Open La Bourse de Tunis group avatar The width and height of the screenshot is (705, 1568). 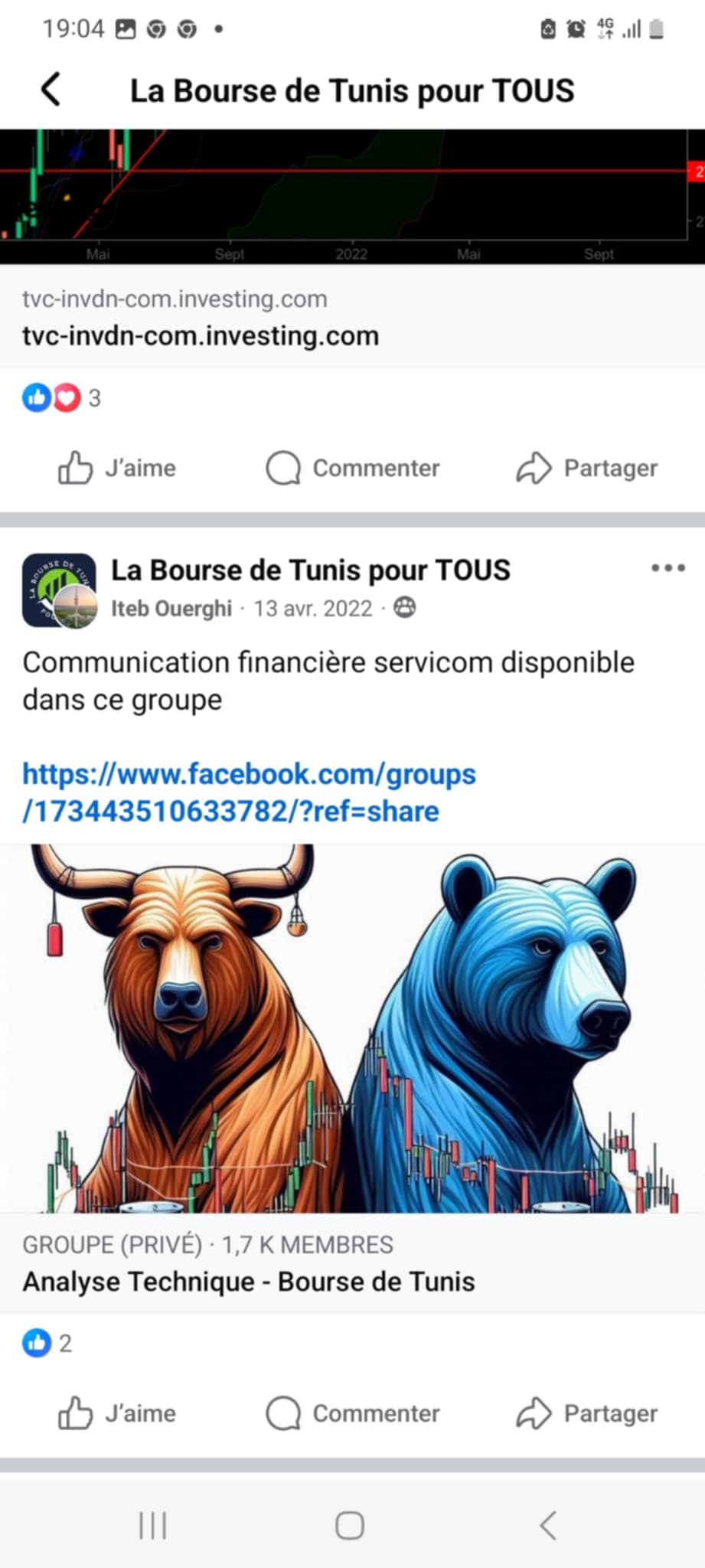(x=59, y=590)
